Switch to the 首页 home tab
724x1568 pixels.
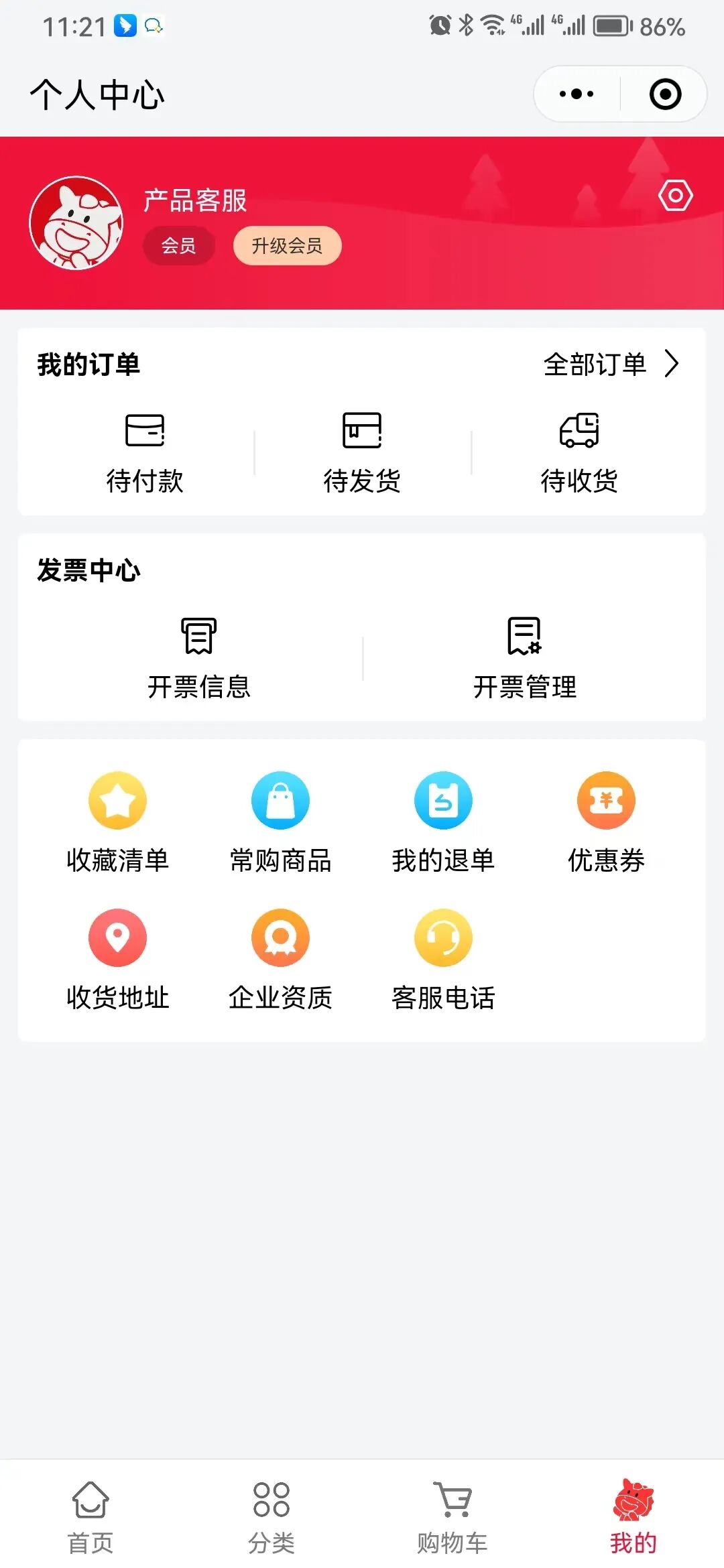tap(90, 1517)
